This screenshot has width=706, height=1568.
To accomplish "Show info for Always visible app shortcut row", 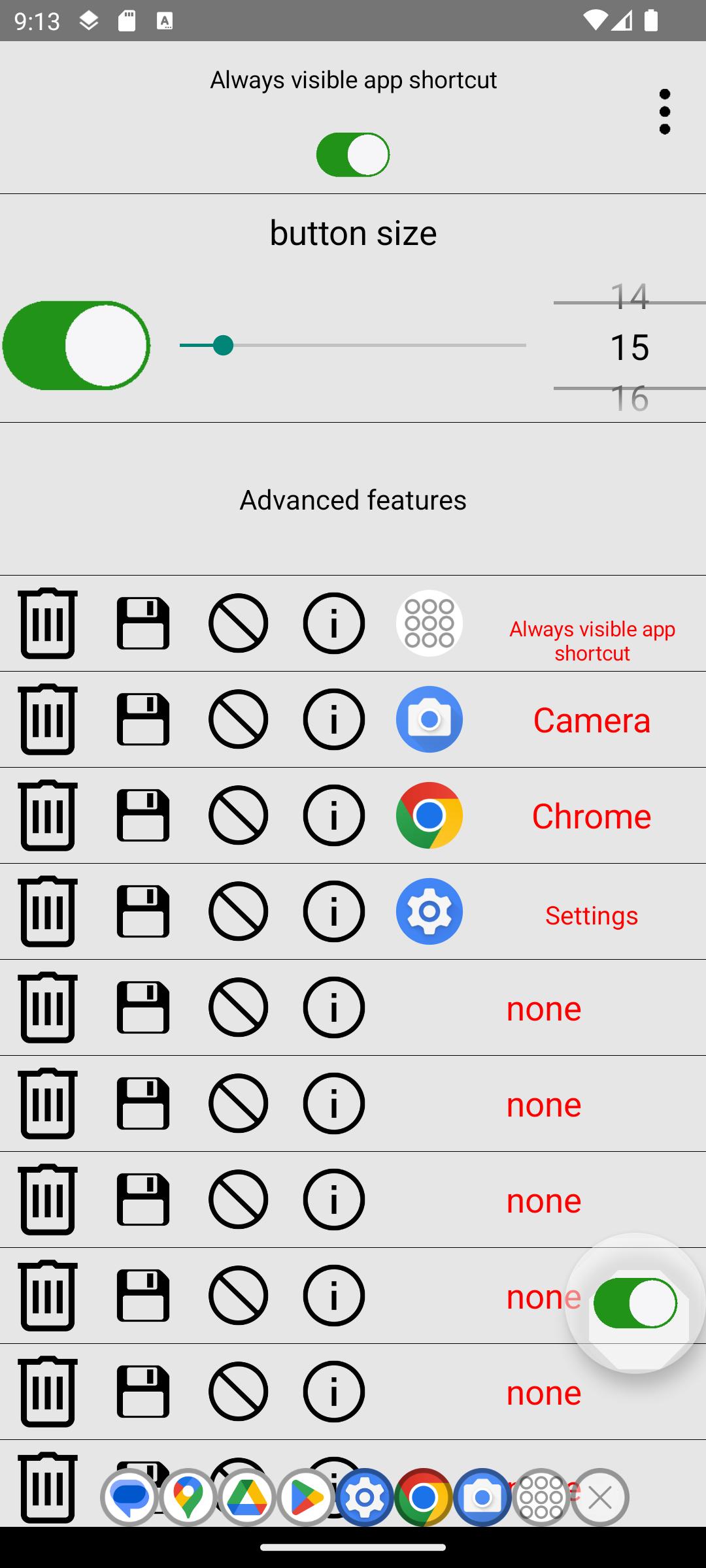I will [334, 623].
